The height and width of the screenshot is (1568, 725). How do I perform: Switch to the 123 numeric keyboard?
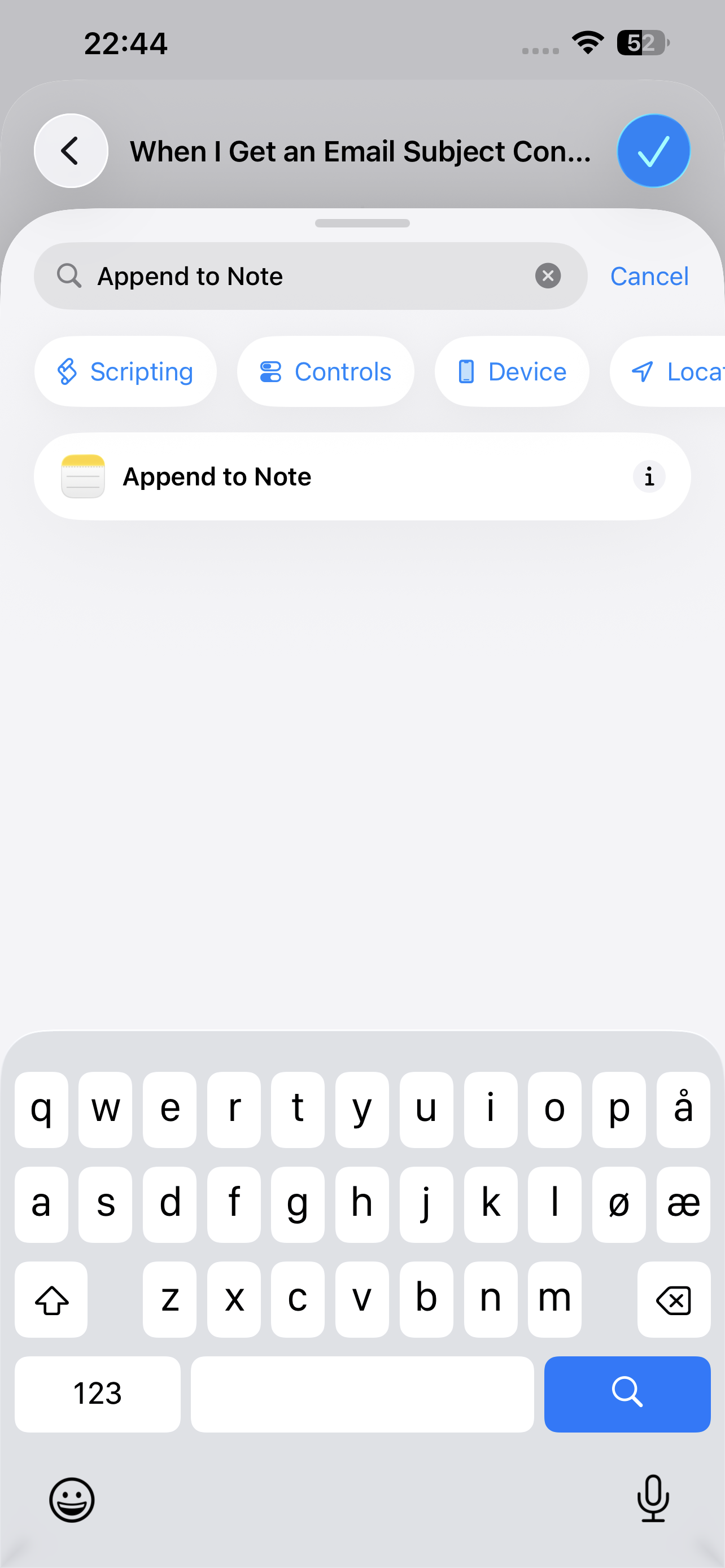tap(97, 1394)
